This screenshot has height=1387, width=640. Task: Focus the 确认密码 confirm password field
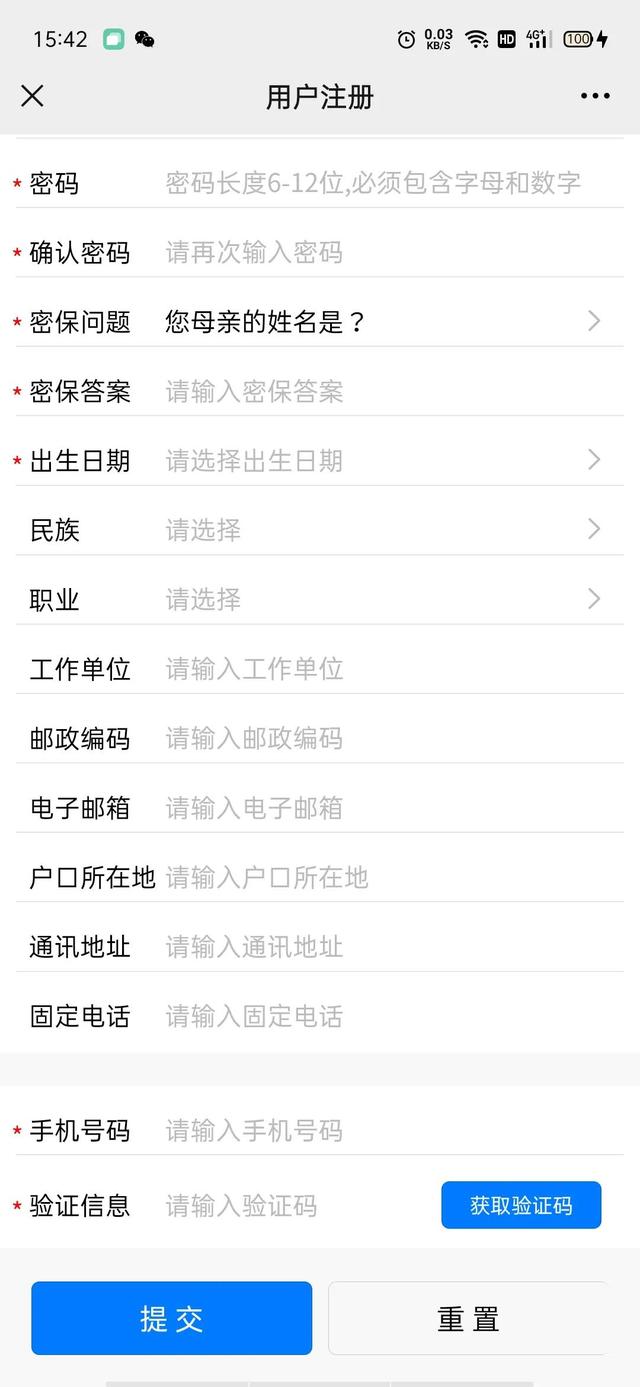click(394, 253)
